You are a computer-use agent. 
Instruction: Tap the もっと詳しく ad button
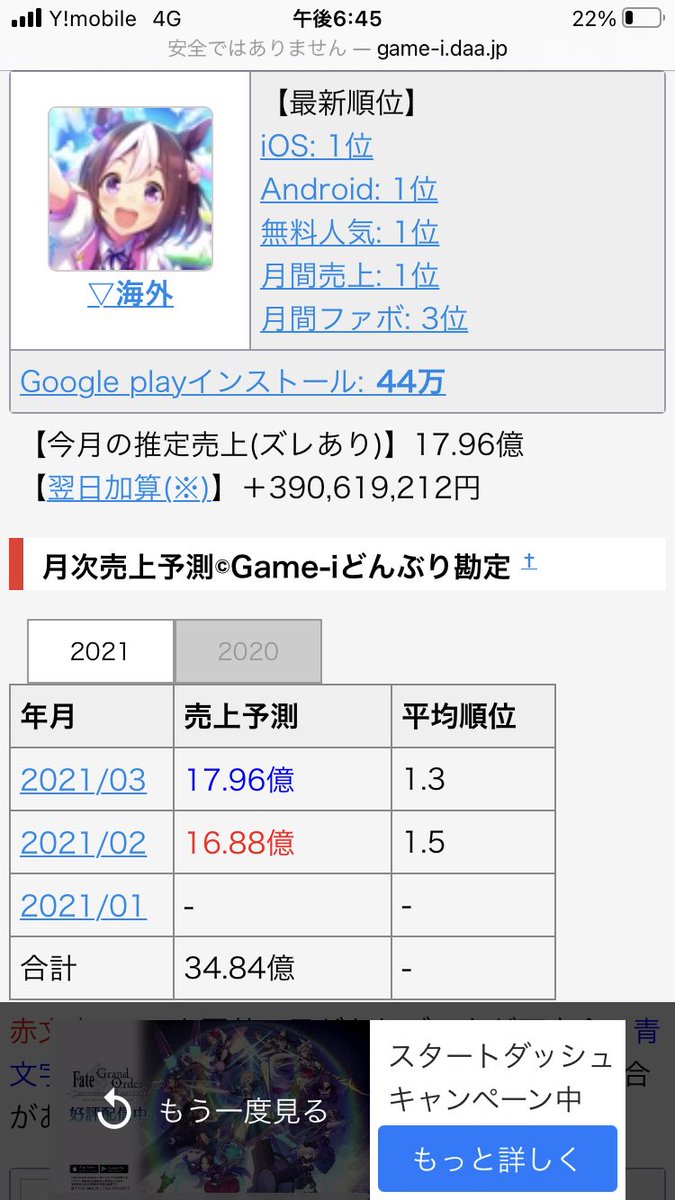[497, 1159]
